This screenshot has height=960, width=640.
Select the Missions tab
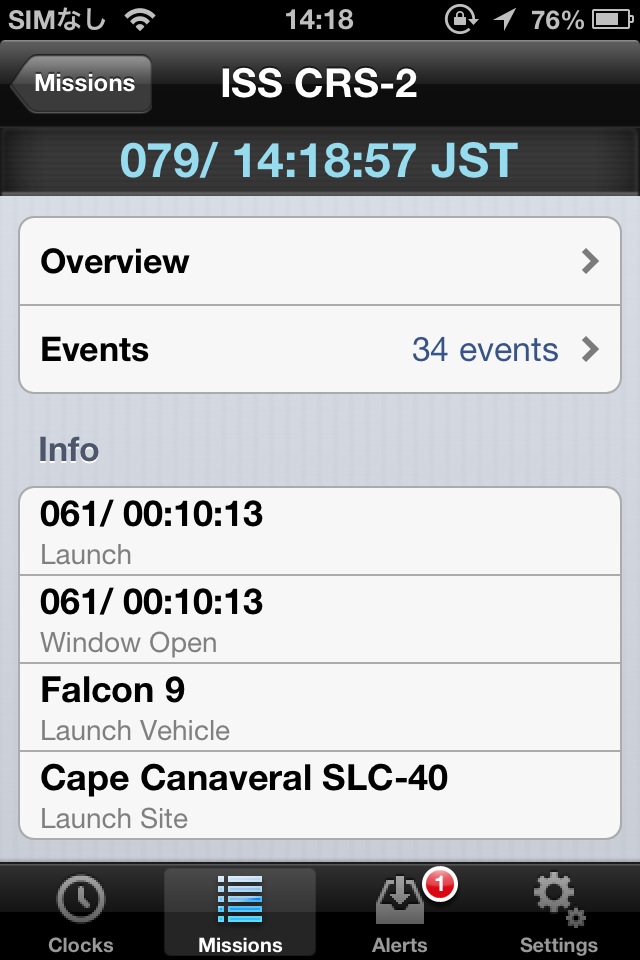tap(240, 914)
